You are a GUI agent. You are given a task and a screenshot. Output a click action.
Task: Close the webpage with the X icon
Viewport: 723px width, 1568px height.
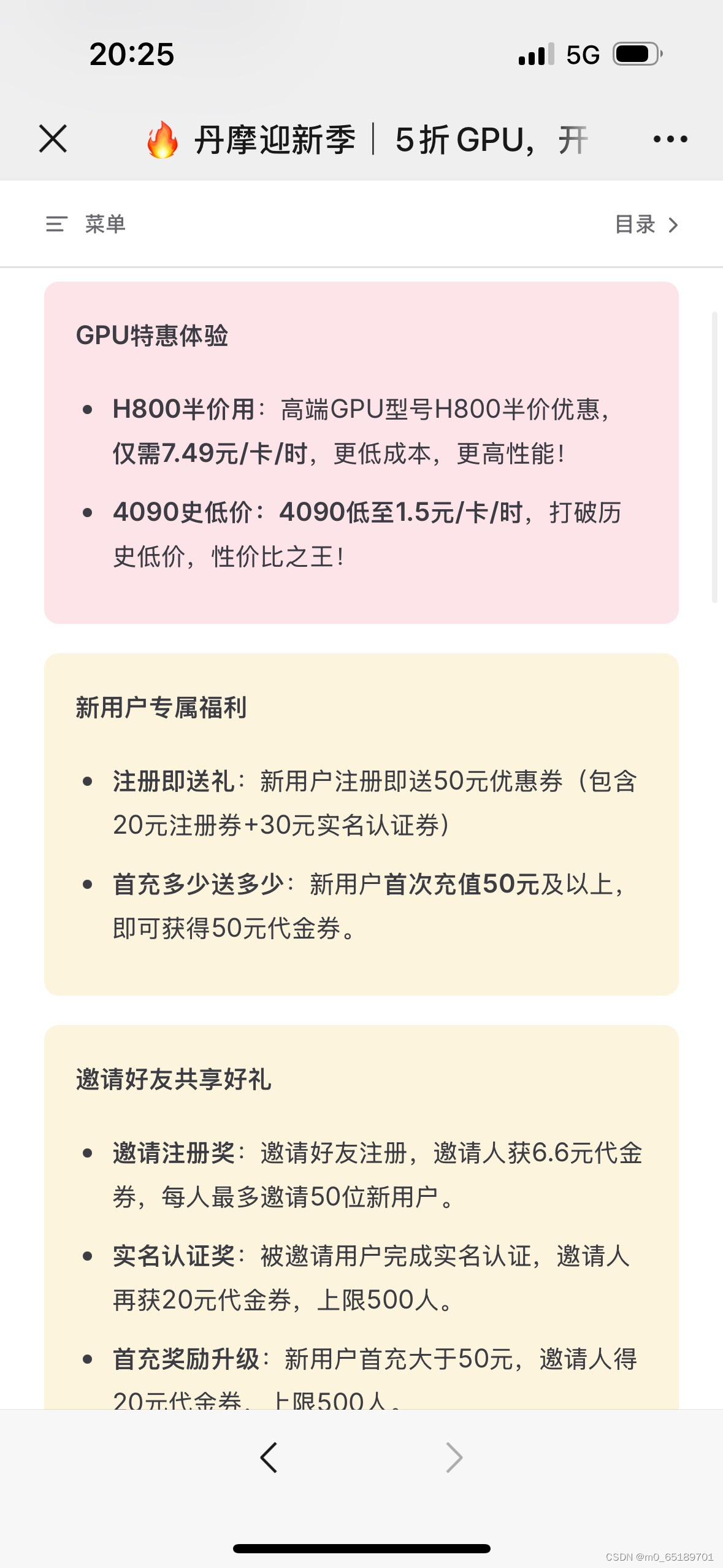[53, 139]
